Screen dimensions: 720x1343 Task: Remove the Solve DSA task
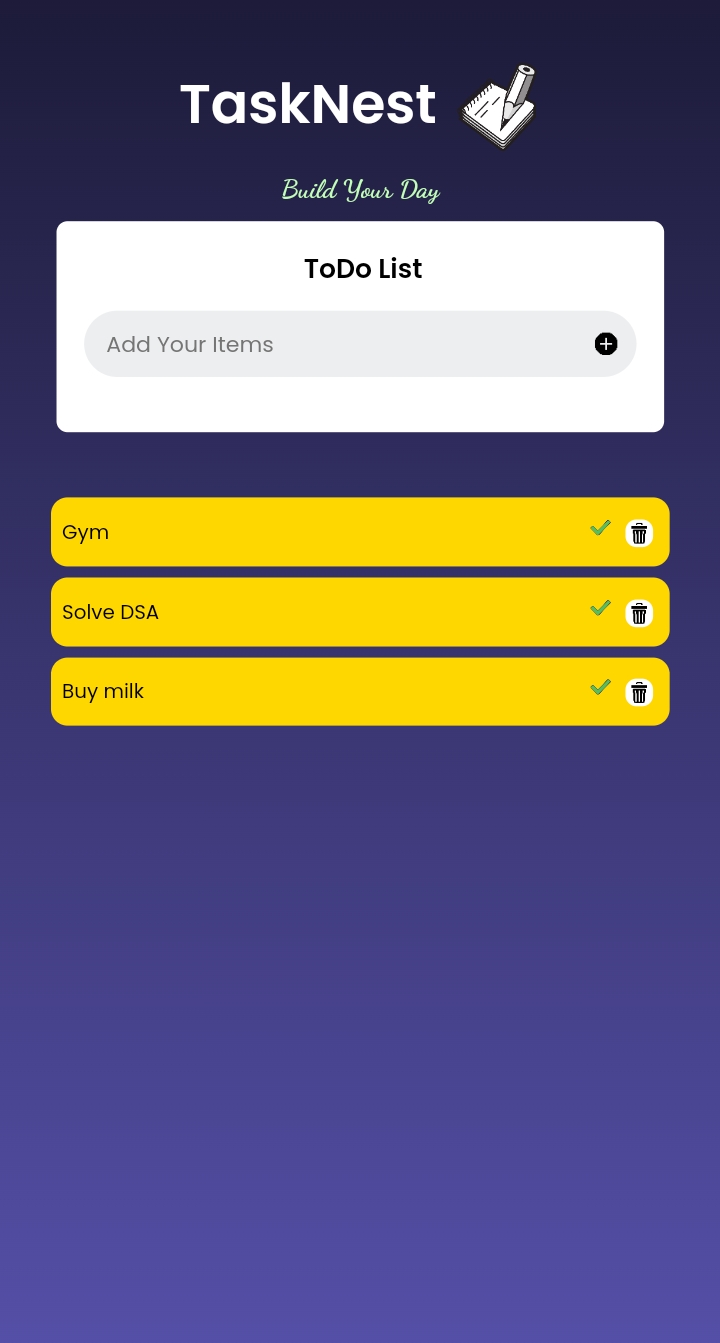(x=639, y=613)
